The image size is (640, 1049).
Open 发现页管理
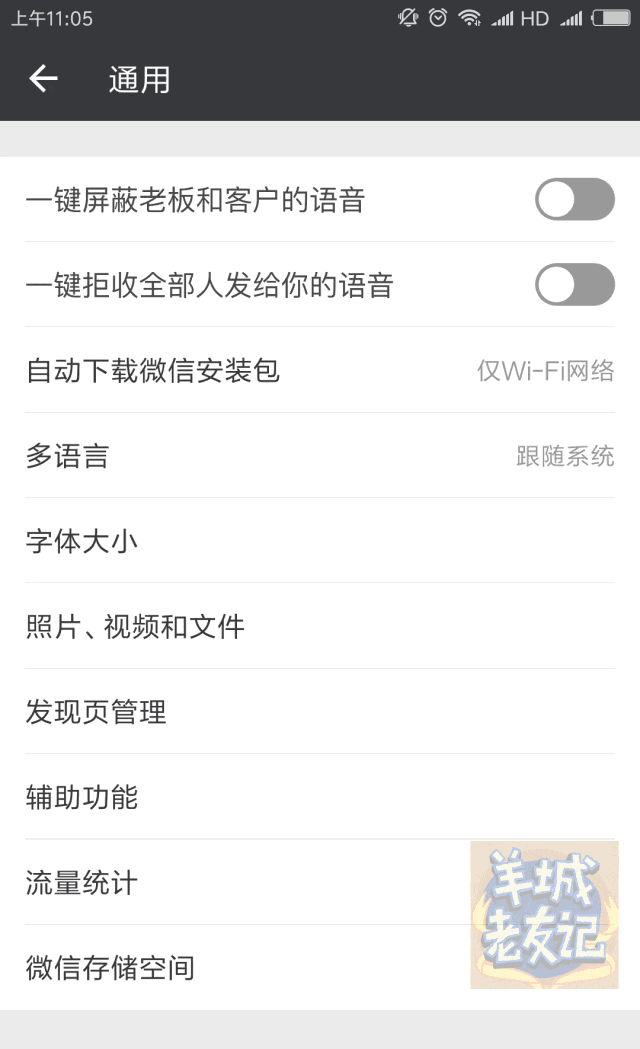(x=320, y=712)
